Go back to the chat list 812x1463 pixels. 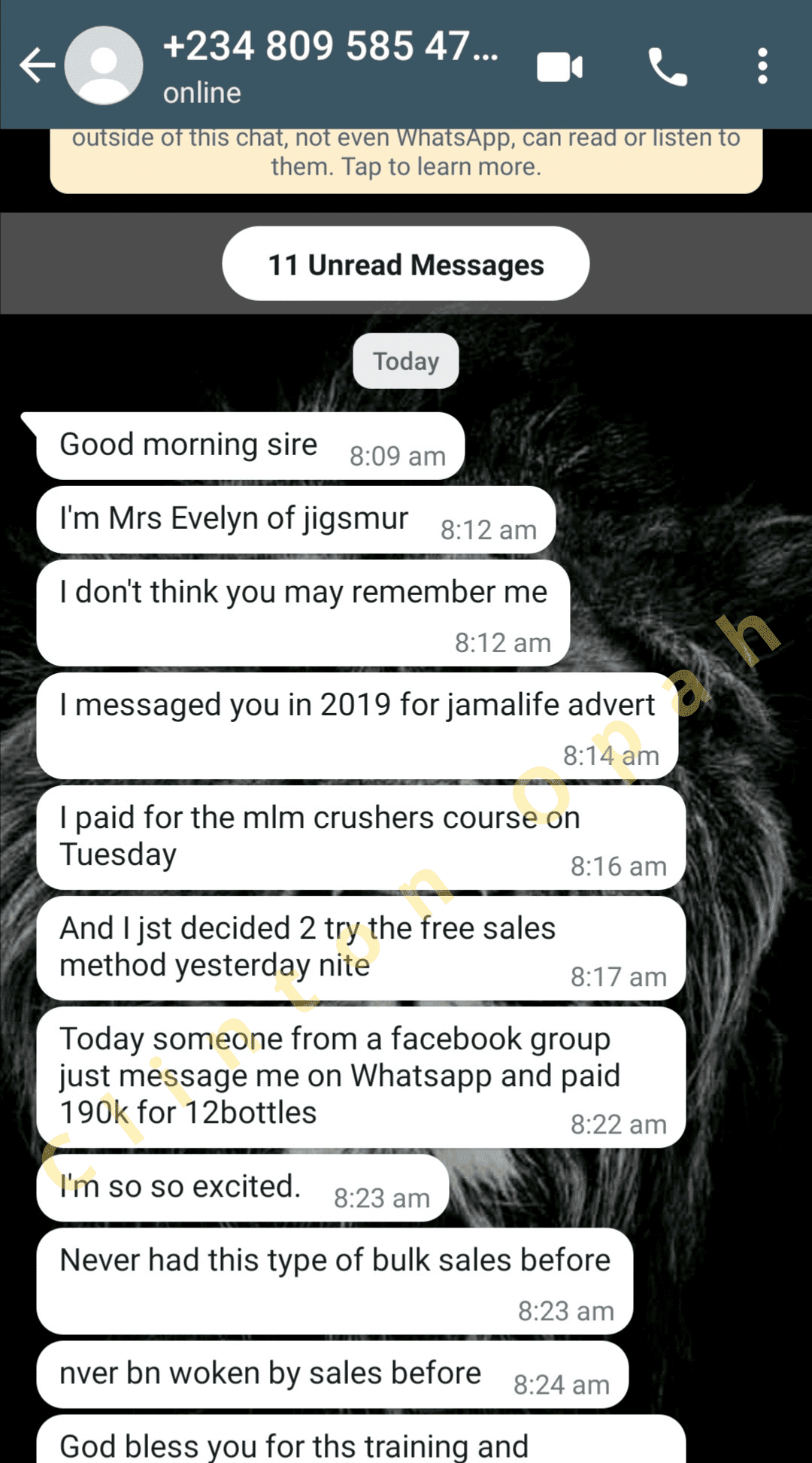(36, 65)
